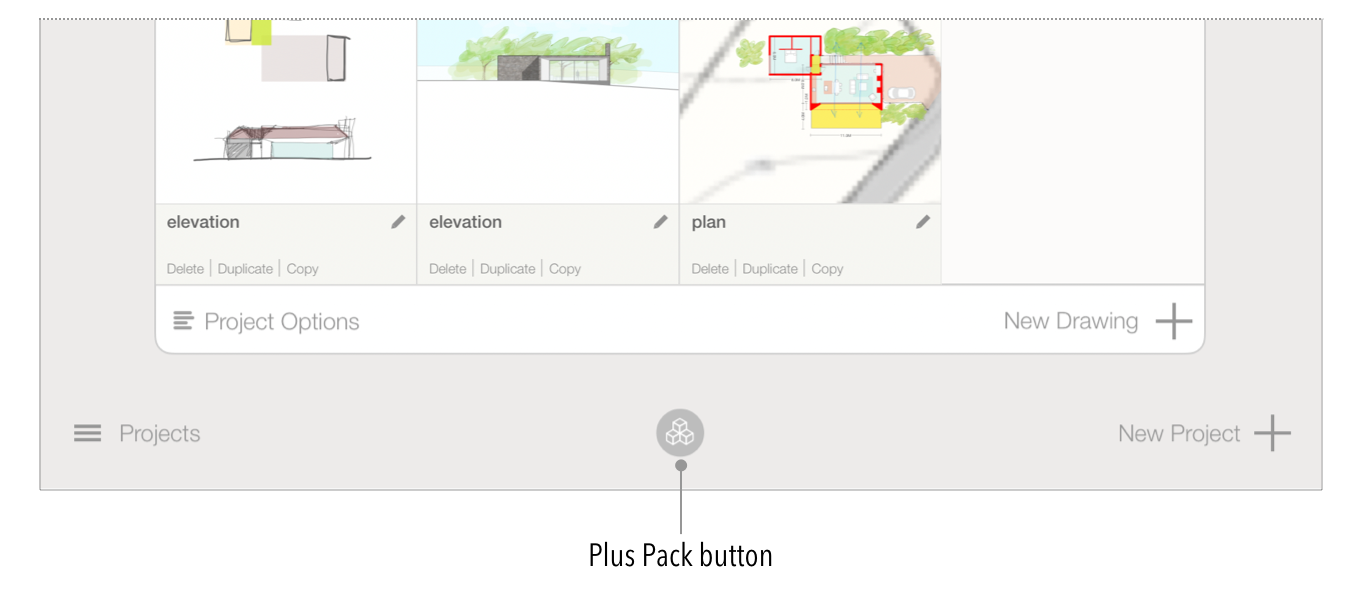
Task: Copy the plan drawing
Action: point(827,269)
